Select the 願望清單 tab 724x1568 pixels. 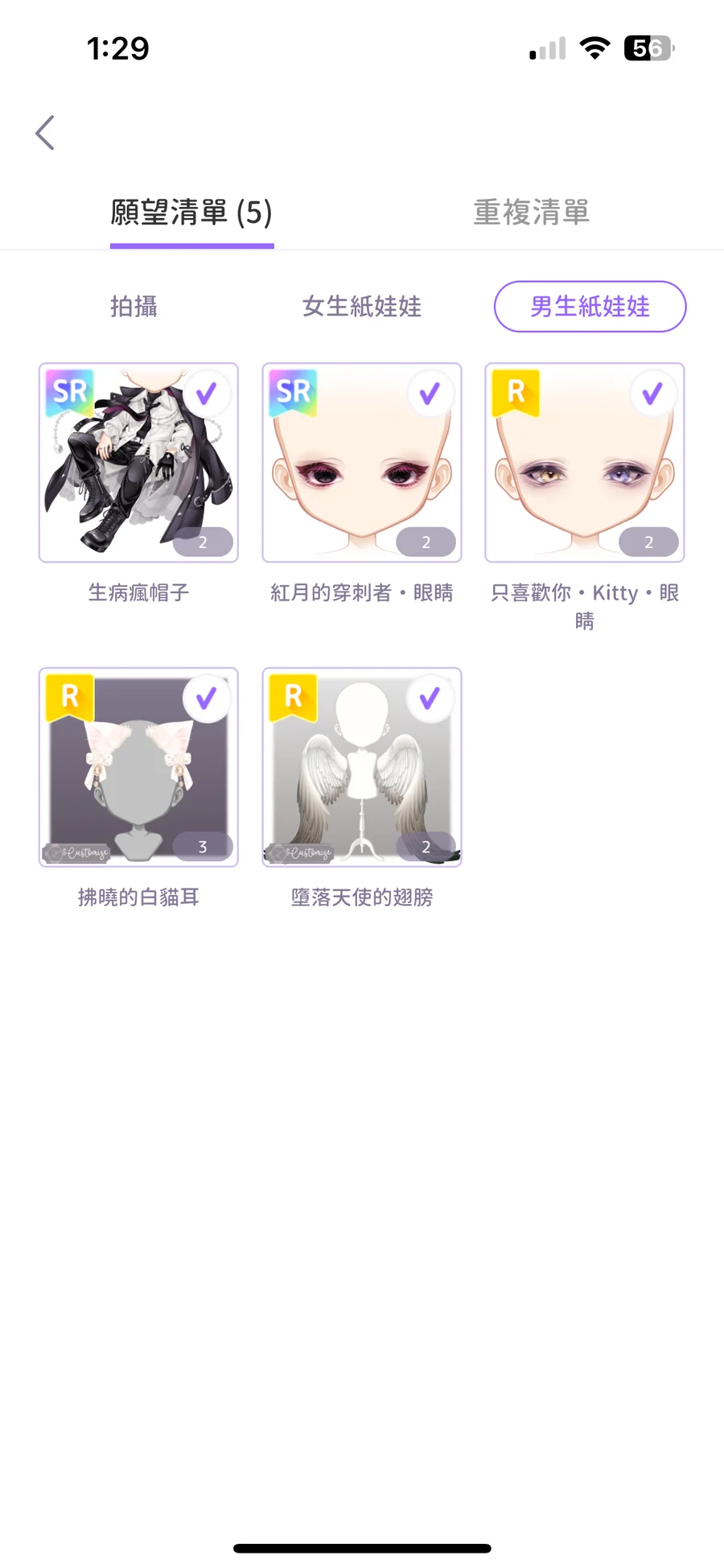(191, 213)
